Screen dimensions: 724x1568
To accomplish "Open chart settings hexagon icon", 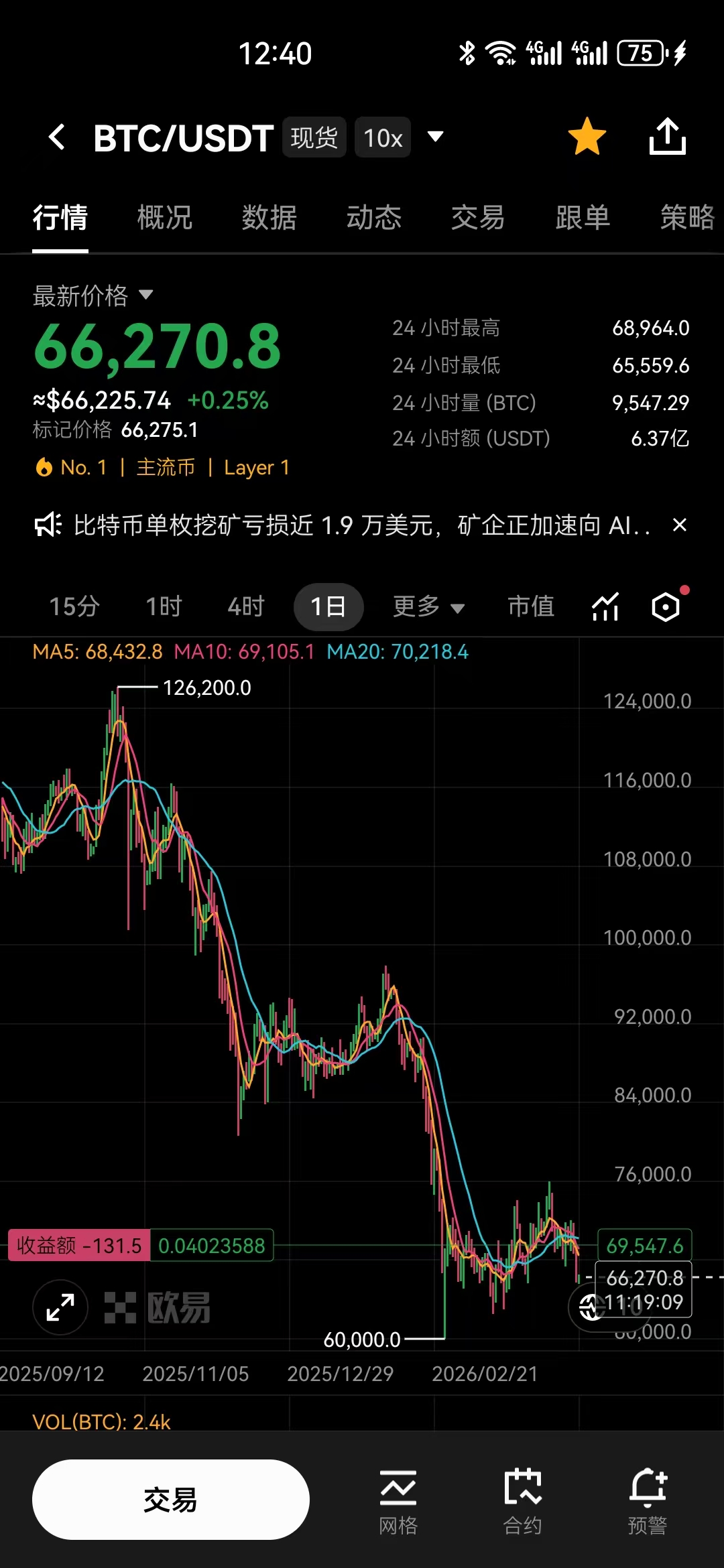I will click(666, 607).
